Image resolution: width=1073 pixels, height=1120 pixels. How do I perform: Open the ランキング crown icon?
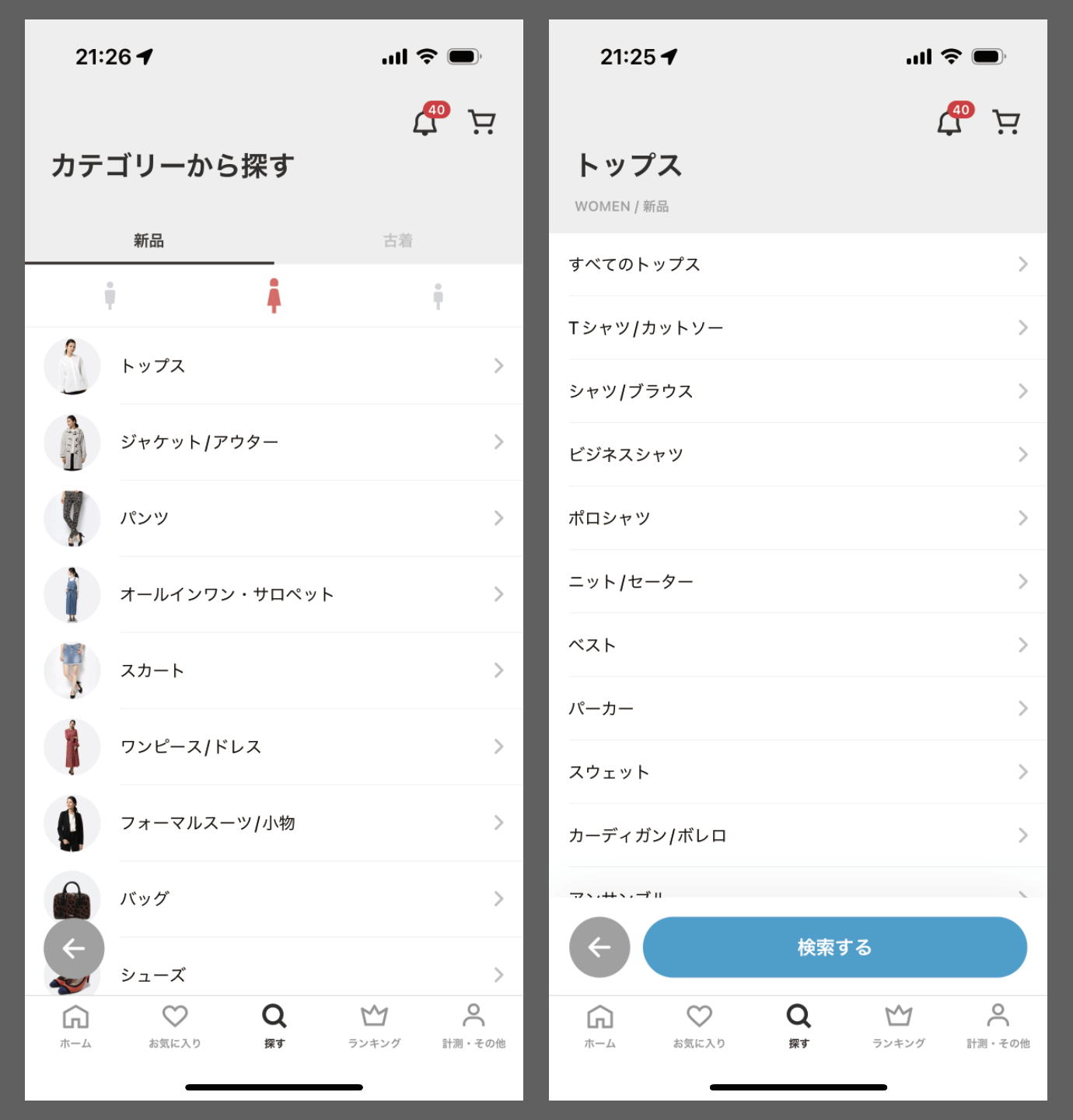click(373, 1025)
